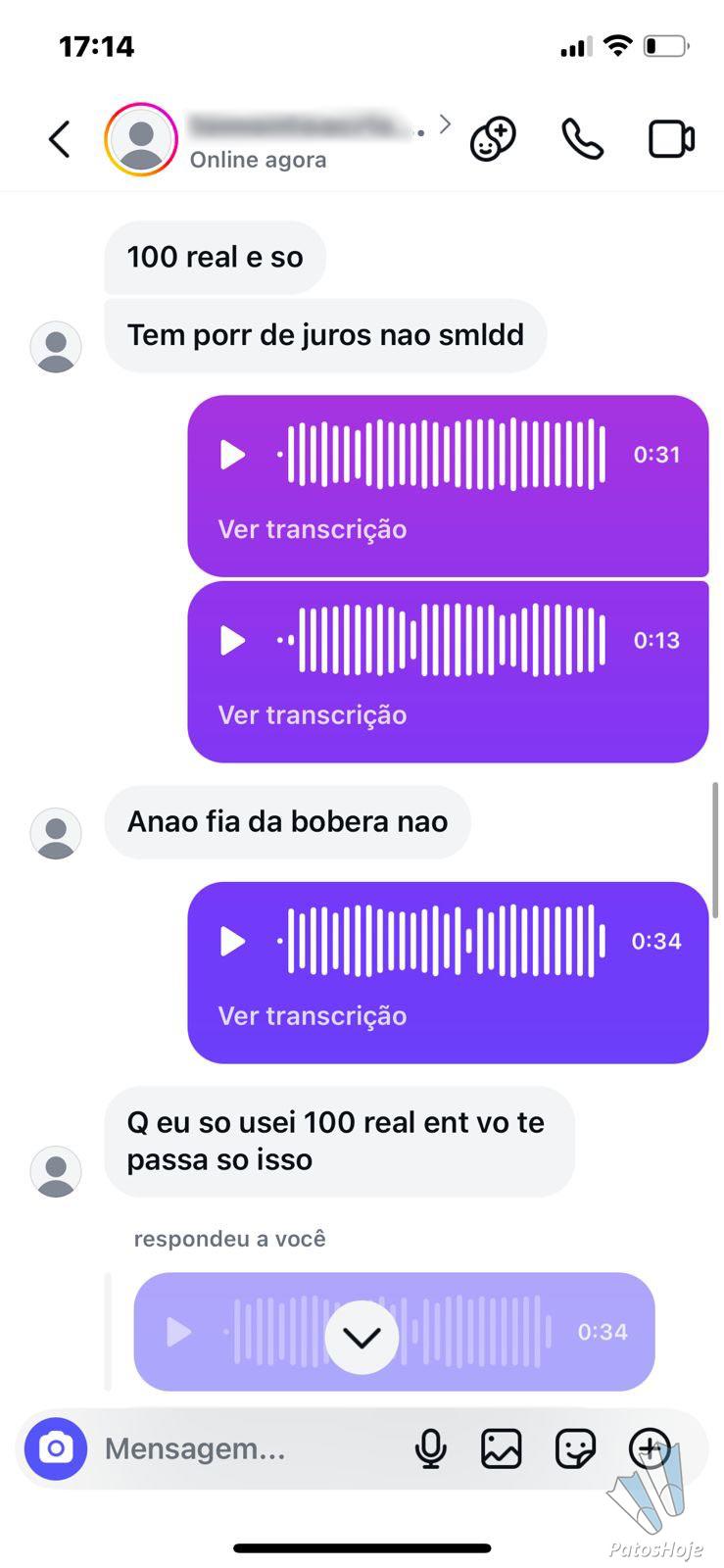This screenshot has width=724, height=1568.
Task: Record a voice message with the microphone
Action: (430, 1448)
